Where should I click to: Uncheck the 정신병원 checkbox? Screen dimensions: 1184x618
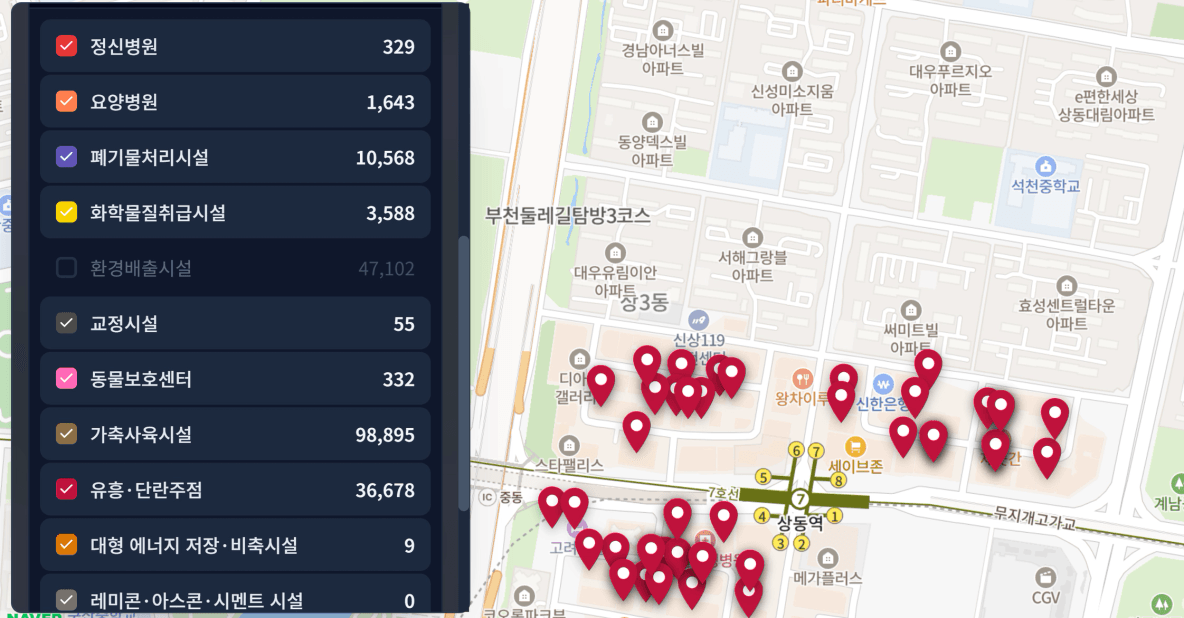[66, 46]
